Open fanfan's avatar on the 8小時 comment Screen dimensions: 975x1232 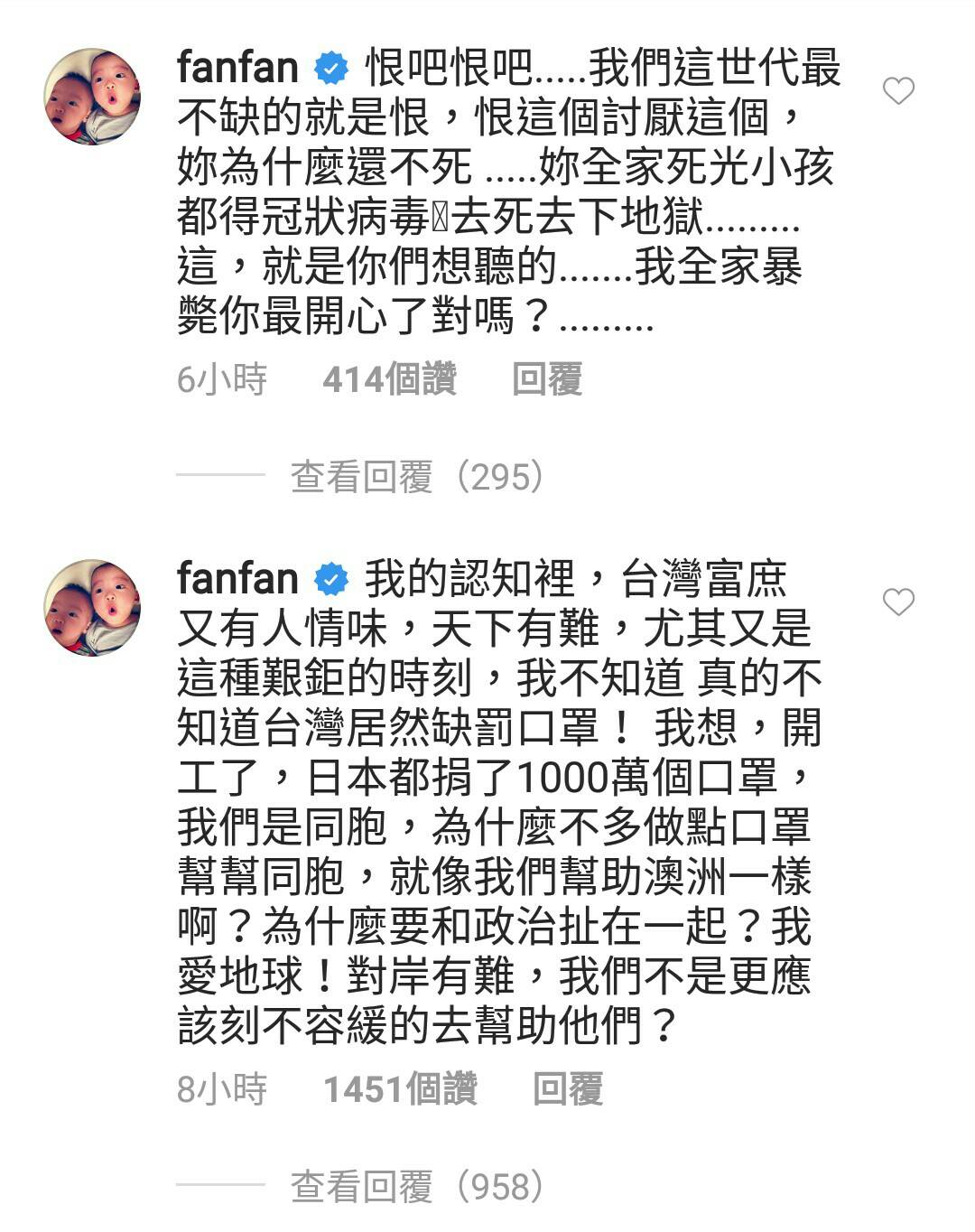[x=92, y=608]
